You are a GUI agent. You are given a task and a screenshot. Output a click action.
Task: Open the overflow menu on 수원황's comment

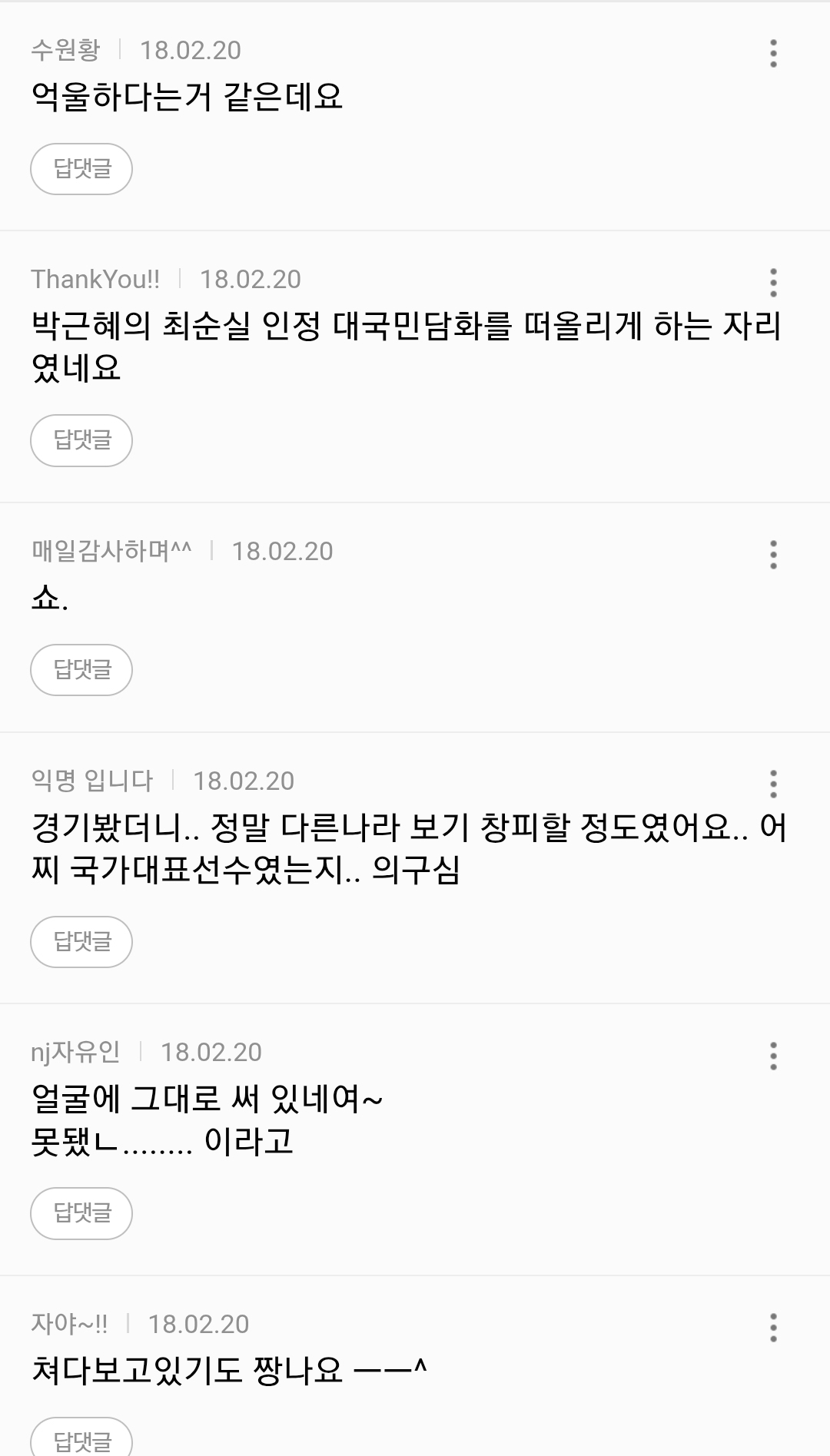(x=773, y=54)
